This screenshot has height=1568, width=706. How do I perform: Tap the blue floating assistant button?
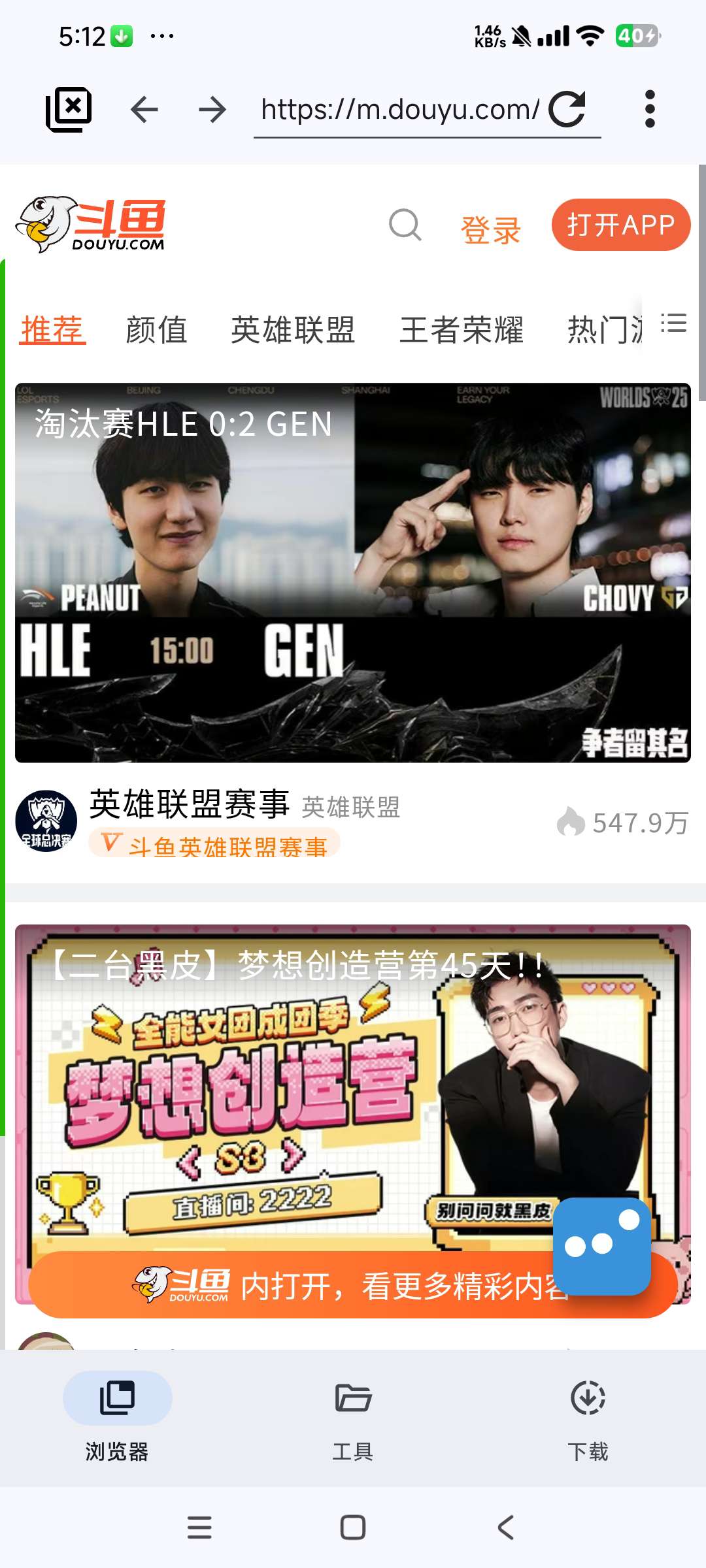(x=601, y=1246)
